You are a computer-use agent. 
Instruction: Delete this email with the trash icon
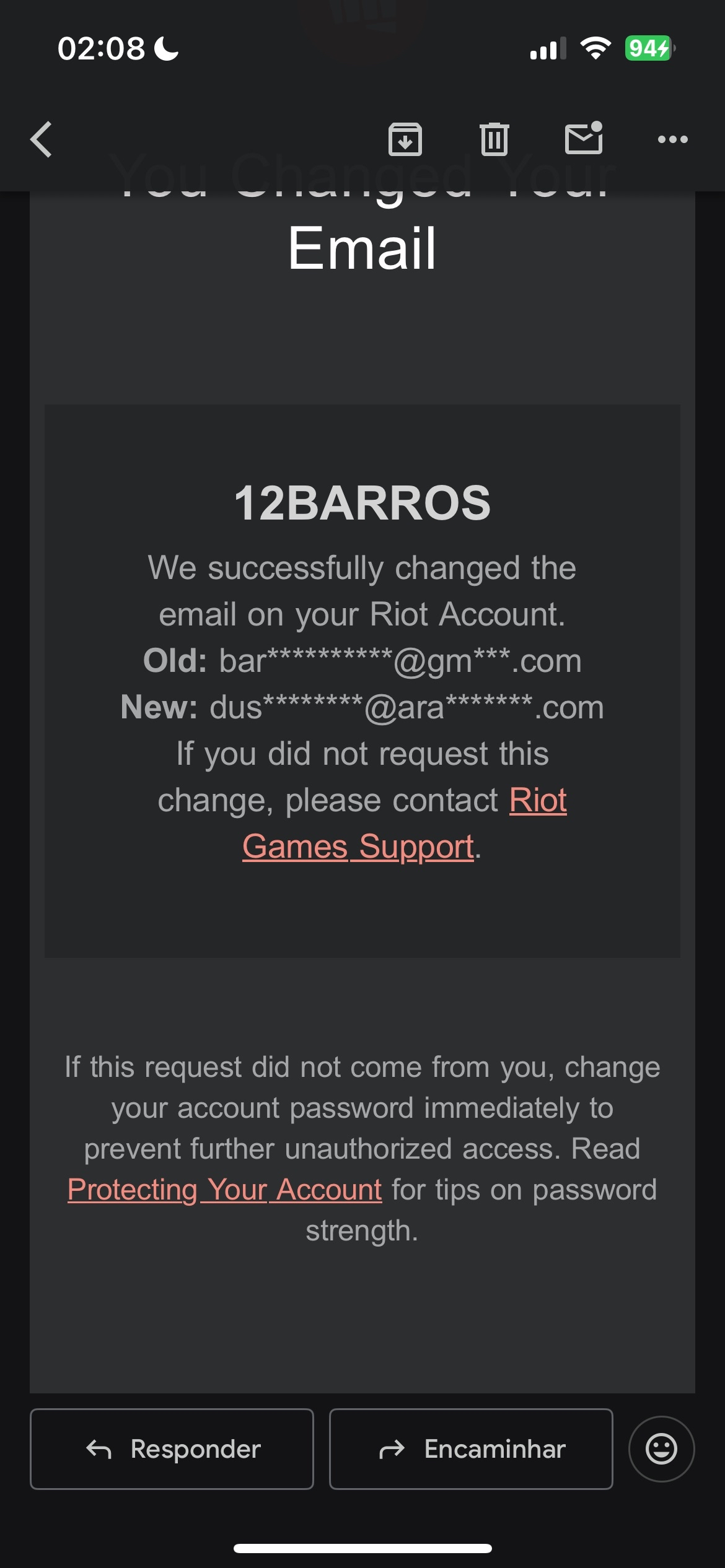pyautogui.click(x=494, y=139)
